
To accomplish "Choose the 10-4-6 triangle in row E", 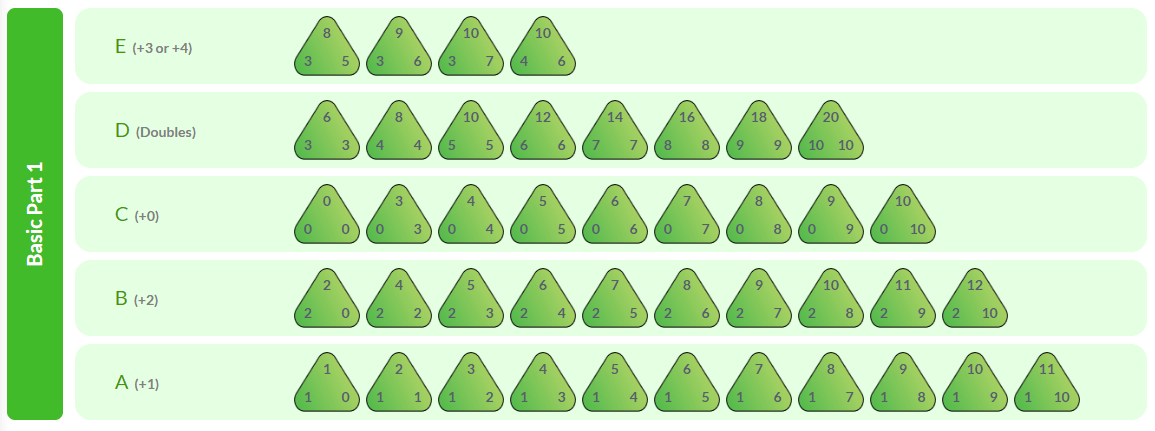I will pyautogui.click(x=543, y=50).
